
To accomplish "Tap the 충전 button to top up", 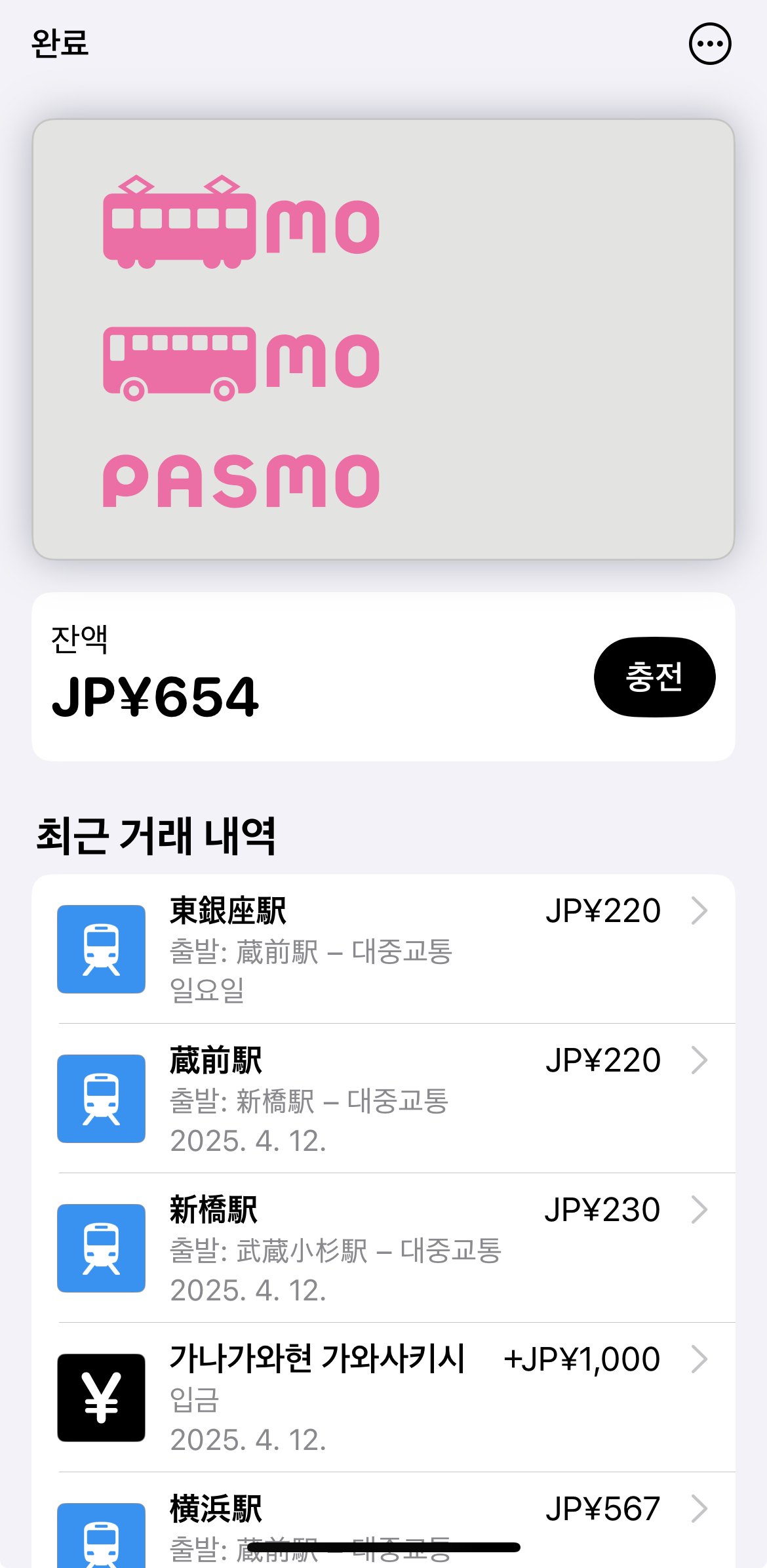I will click(654, 677).
